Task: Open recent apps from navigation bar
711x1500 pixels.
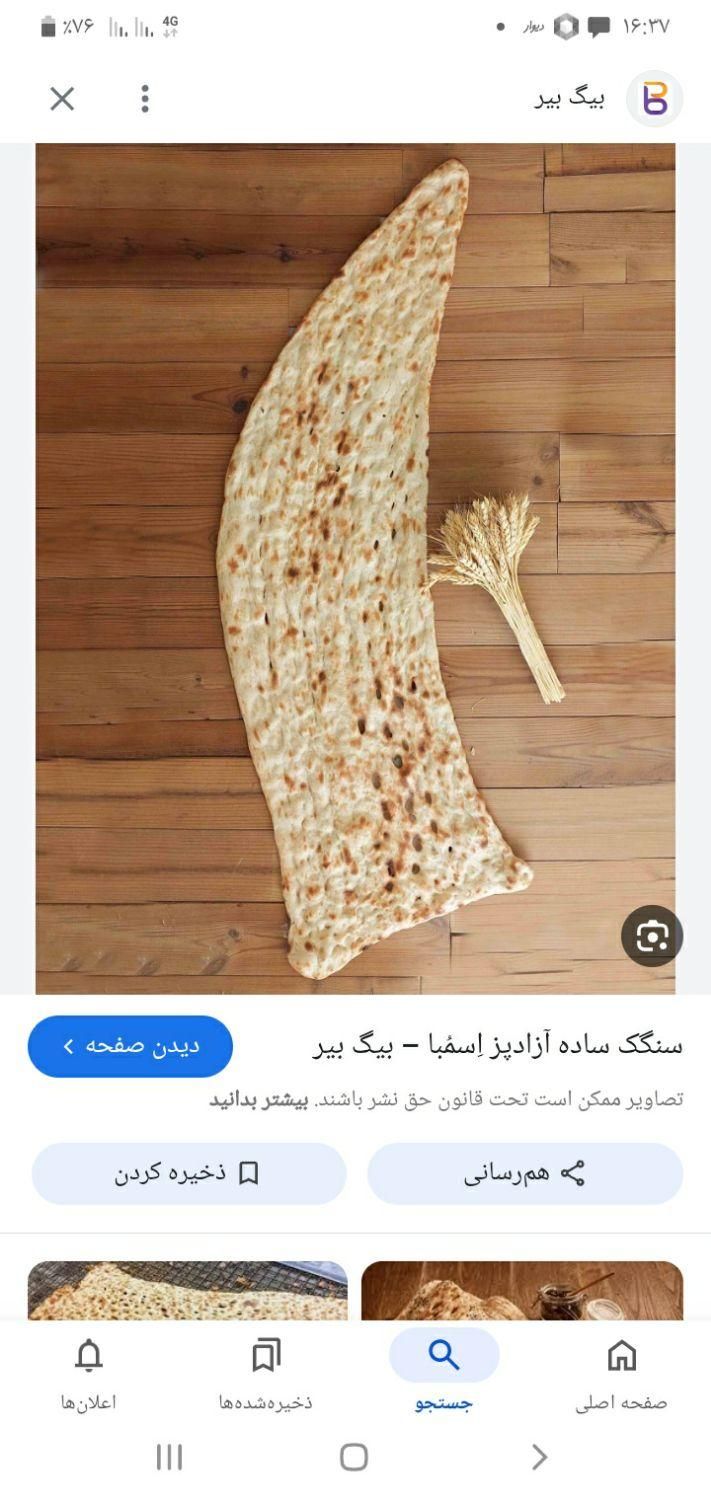Action: click(x=169, y=1457)
